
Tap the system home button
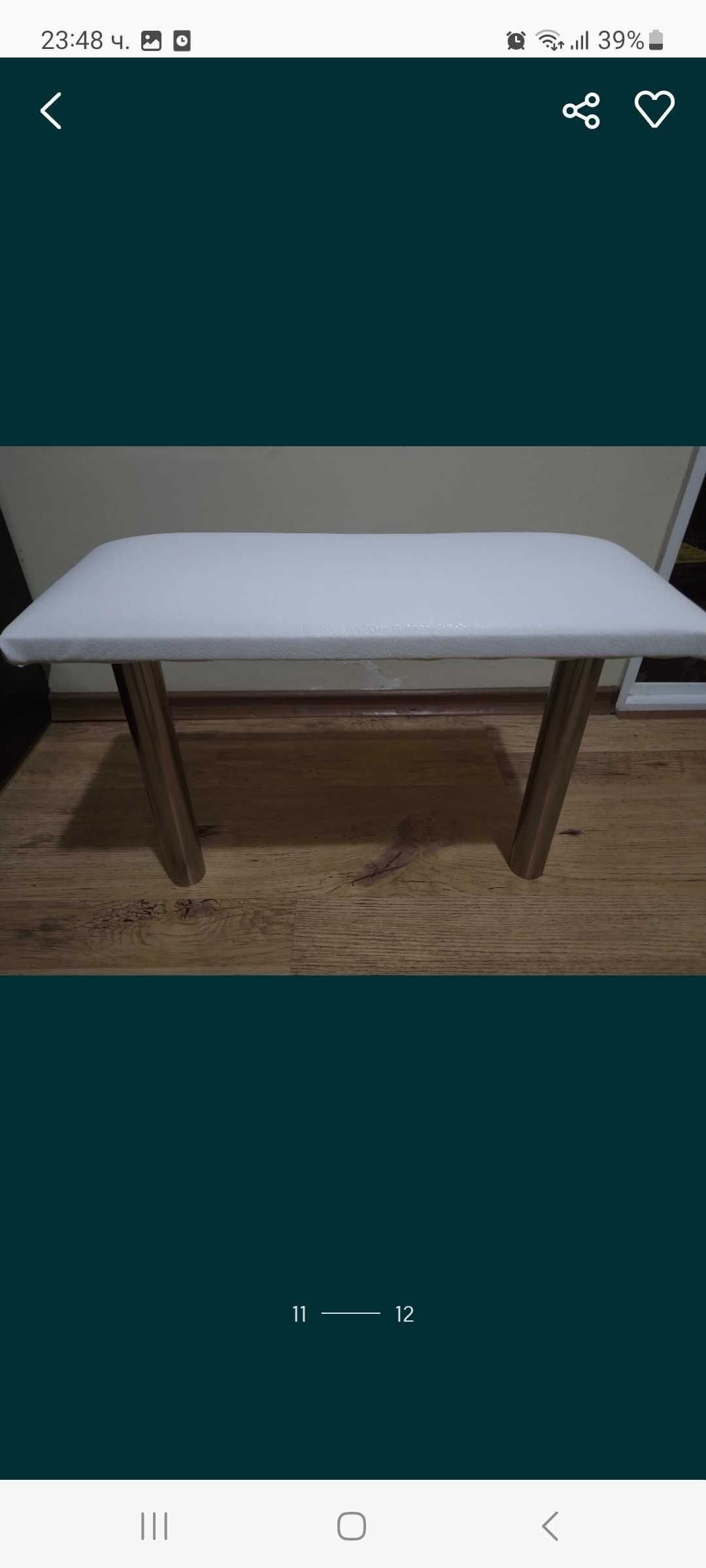tap(352, 1526)
